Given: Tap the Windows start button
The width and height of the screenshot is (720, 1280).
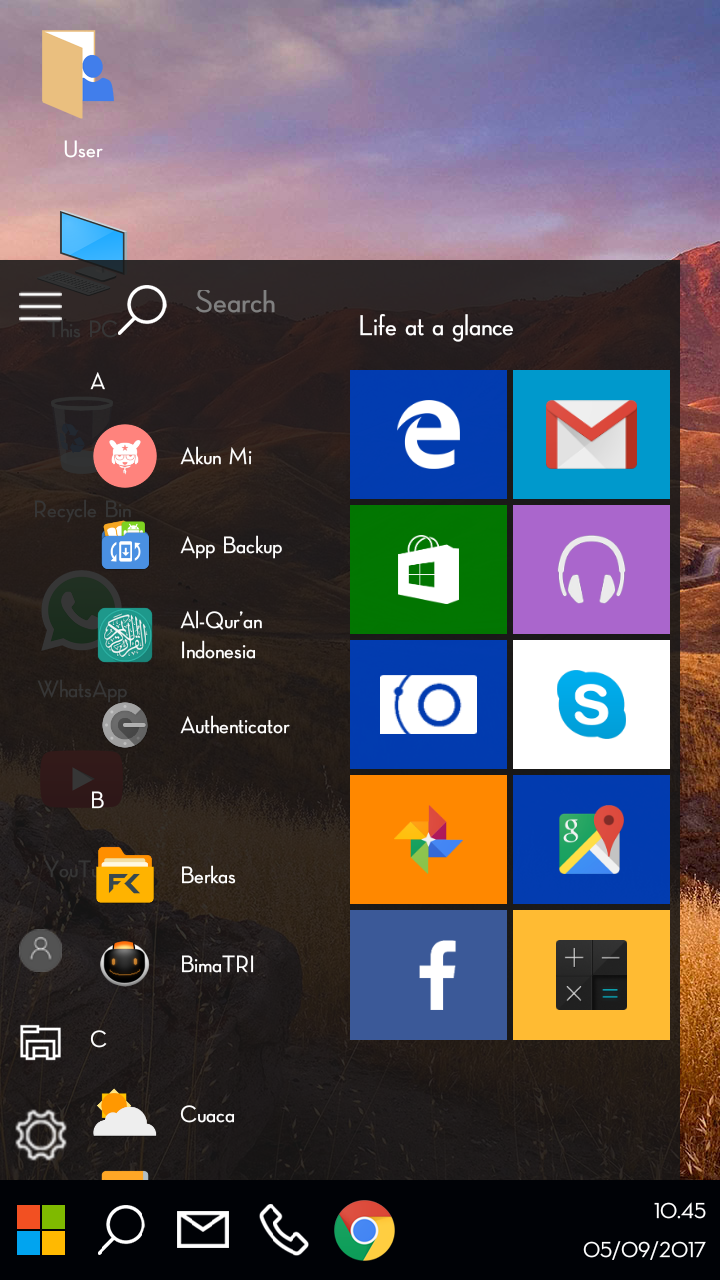Looking at the screenshot, I should click(x=41, y=1230).
